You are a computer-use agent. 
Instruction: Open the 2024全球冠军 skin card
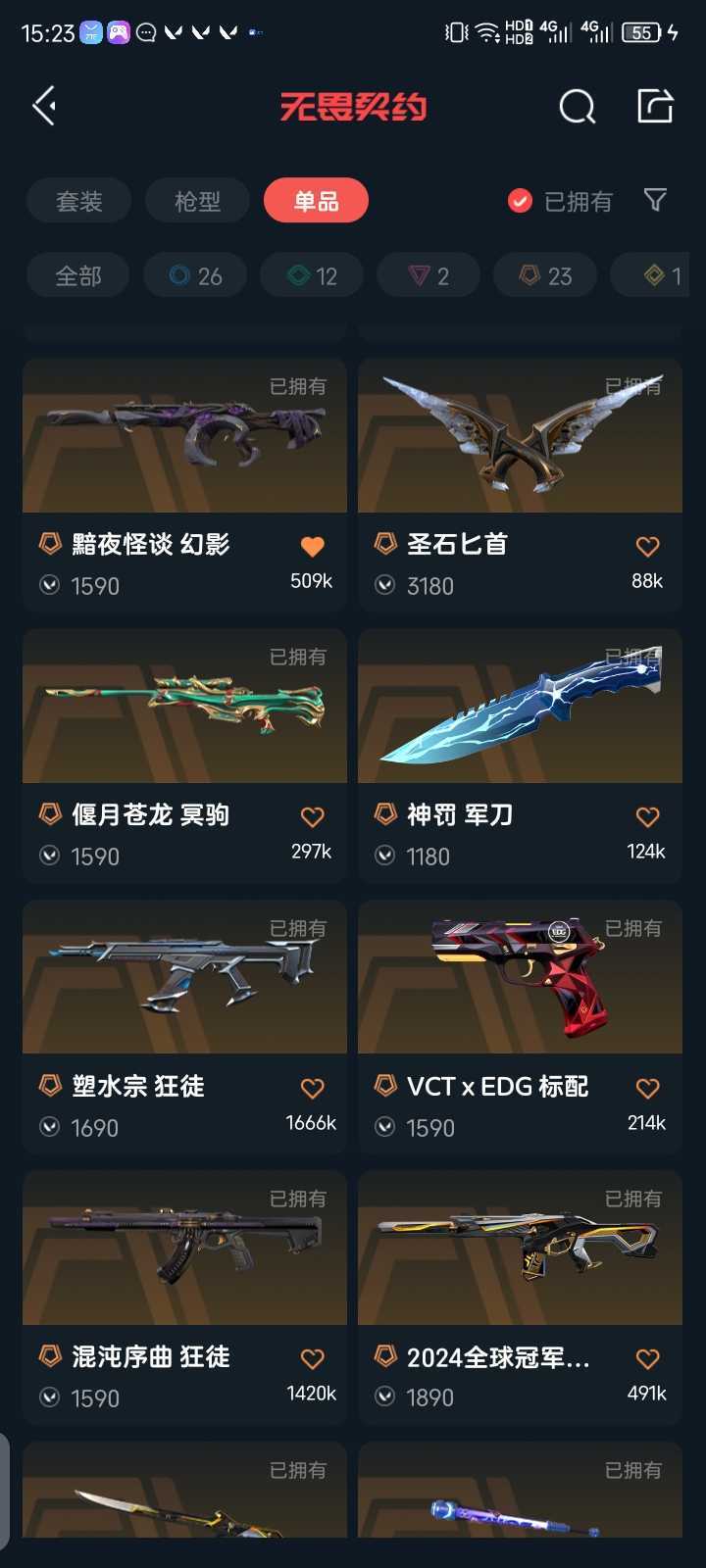click(520, 1298)
